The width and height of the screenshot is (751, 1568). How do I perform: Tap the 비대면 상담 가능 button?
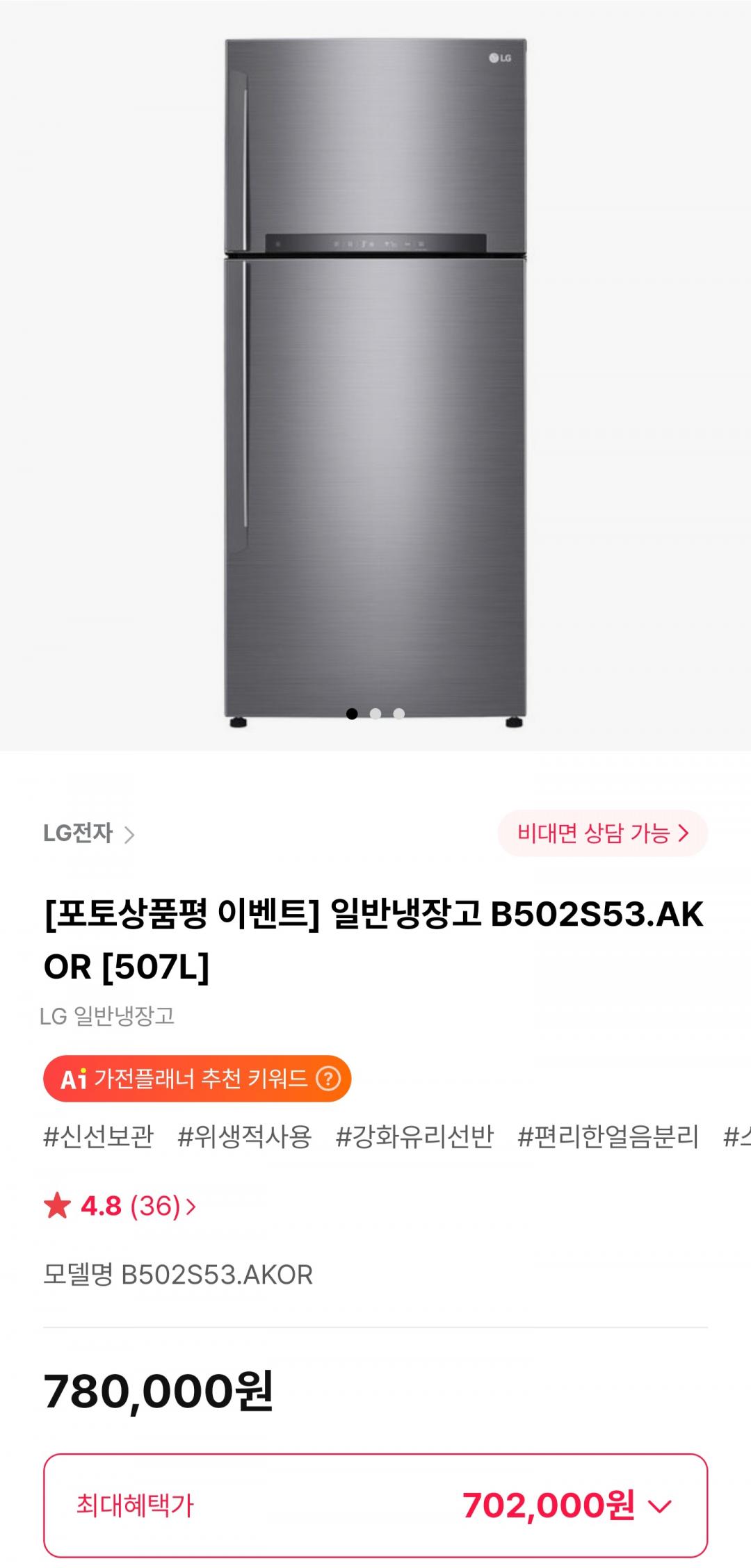(x=602, y=833)
